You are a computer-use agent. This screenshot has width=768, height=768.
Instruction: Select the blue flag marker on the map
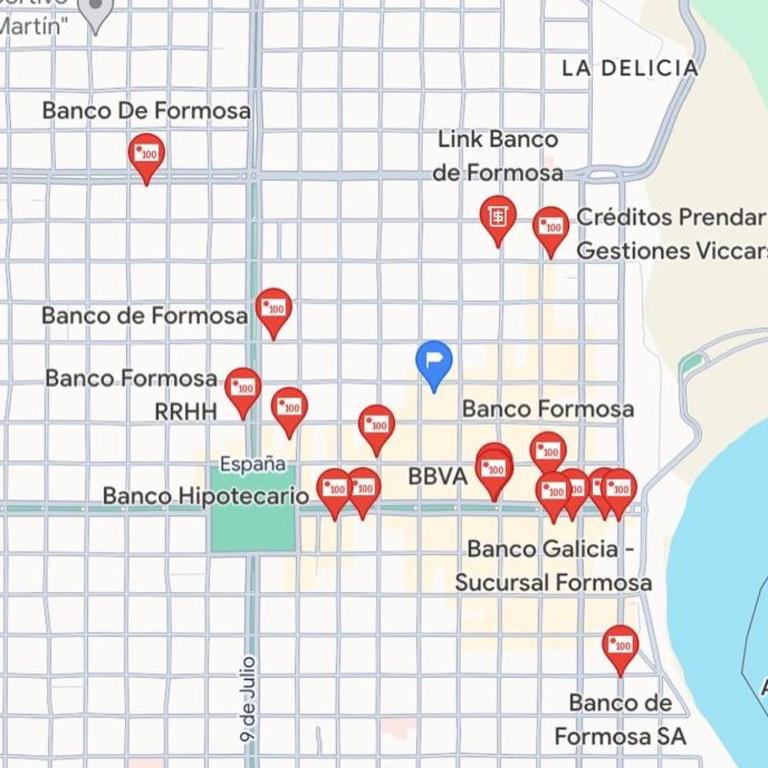[x=434, y=360]
